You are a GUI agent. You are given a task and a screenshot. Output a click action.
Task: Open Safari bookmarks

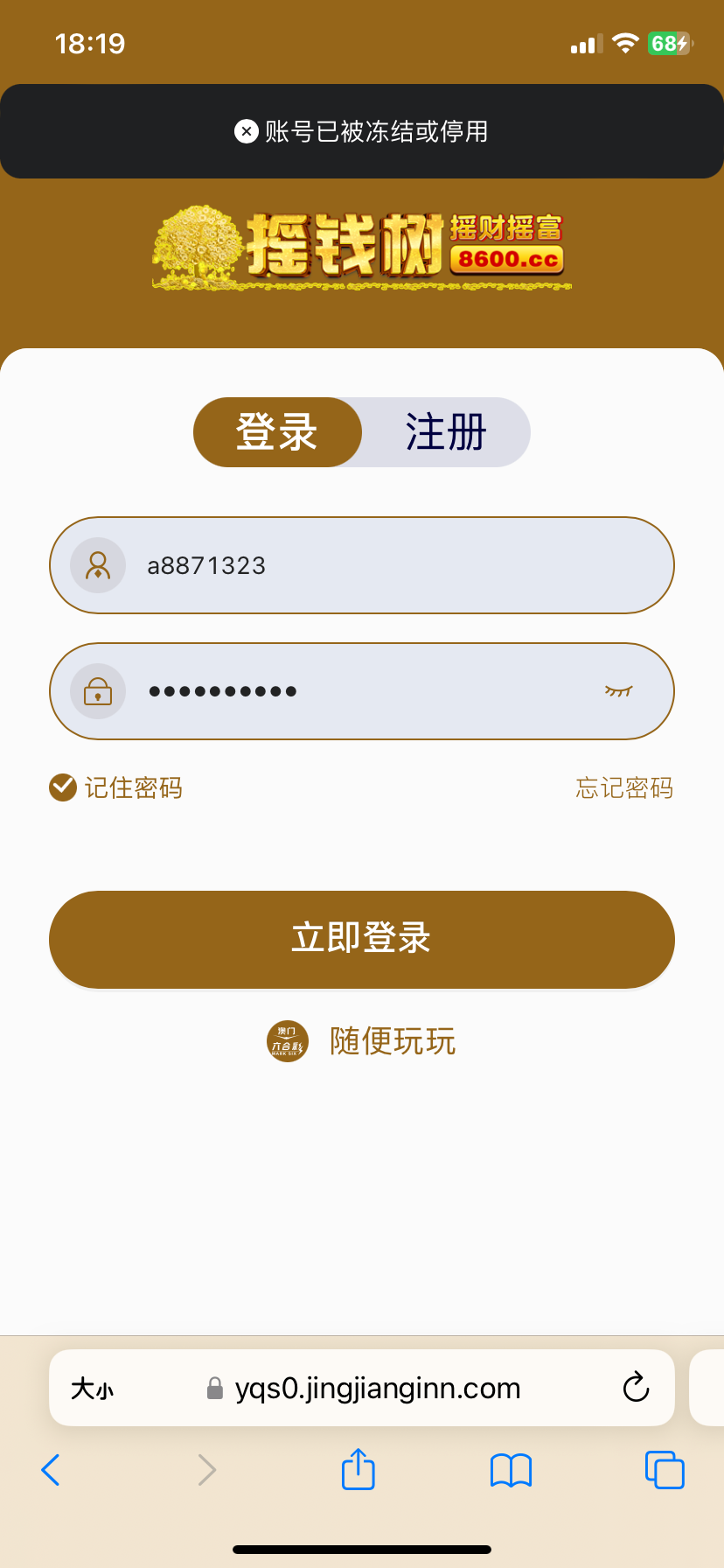pos(511,1470)
